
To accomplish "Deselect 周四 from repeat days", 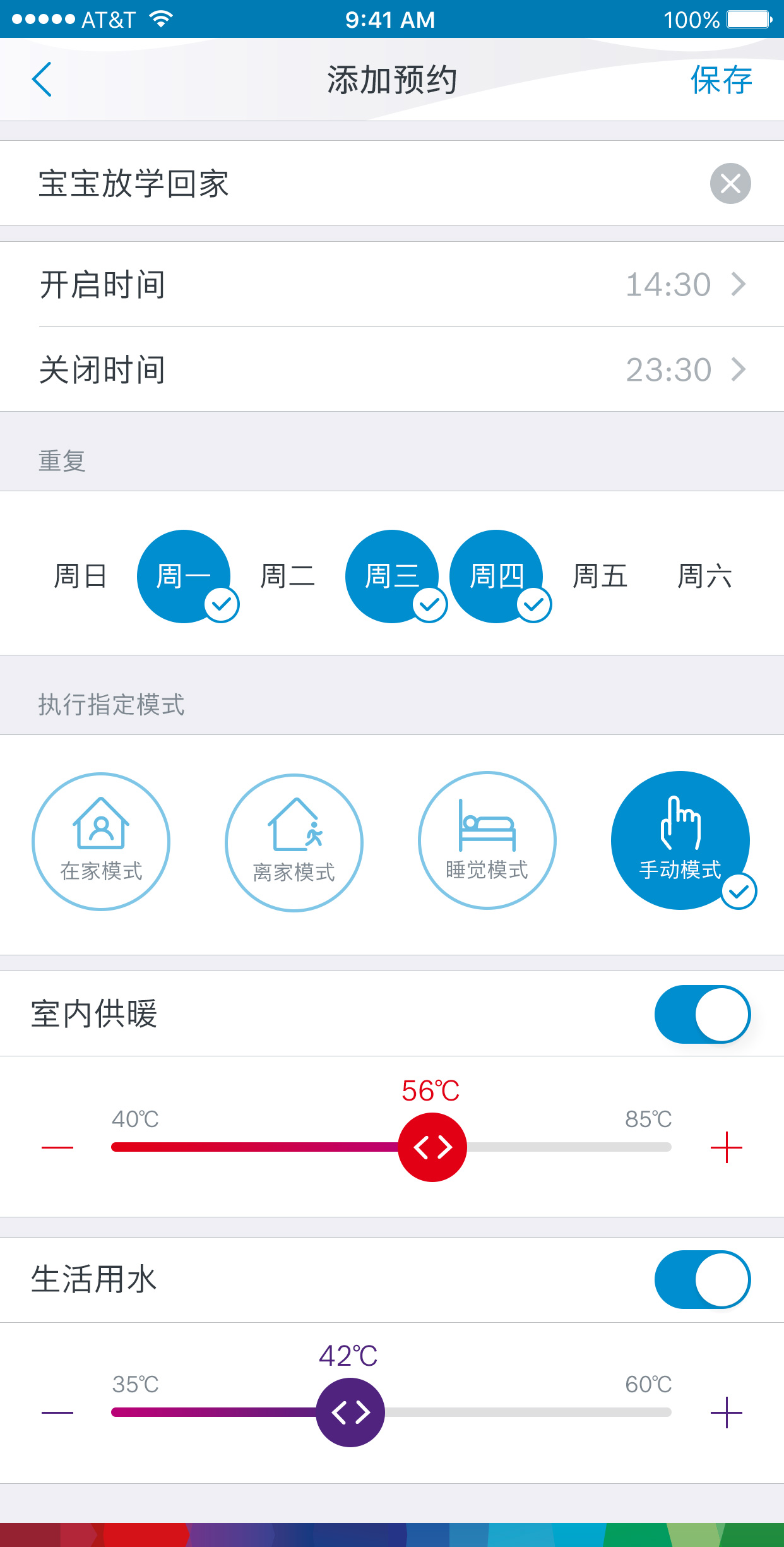I will [x=496, y=576].
